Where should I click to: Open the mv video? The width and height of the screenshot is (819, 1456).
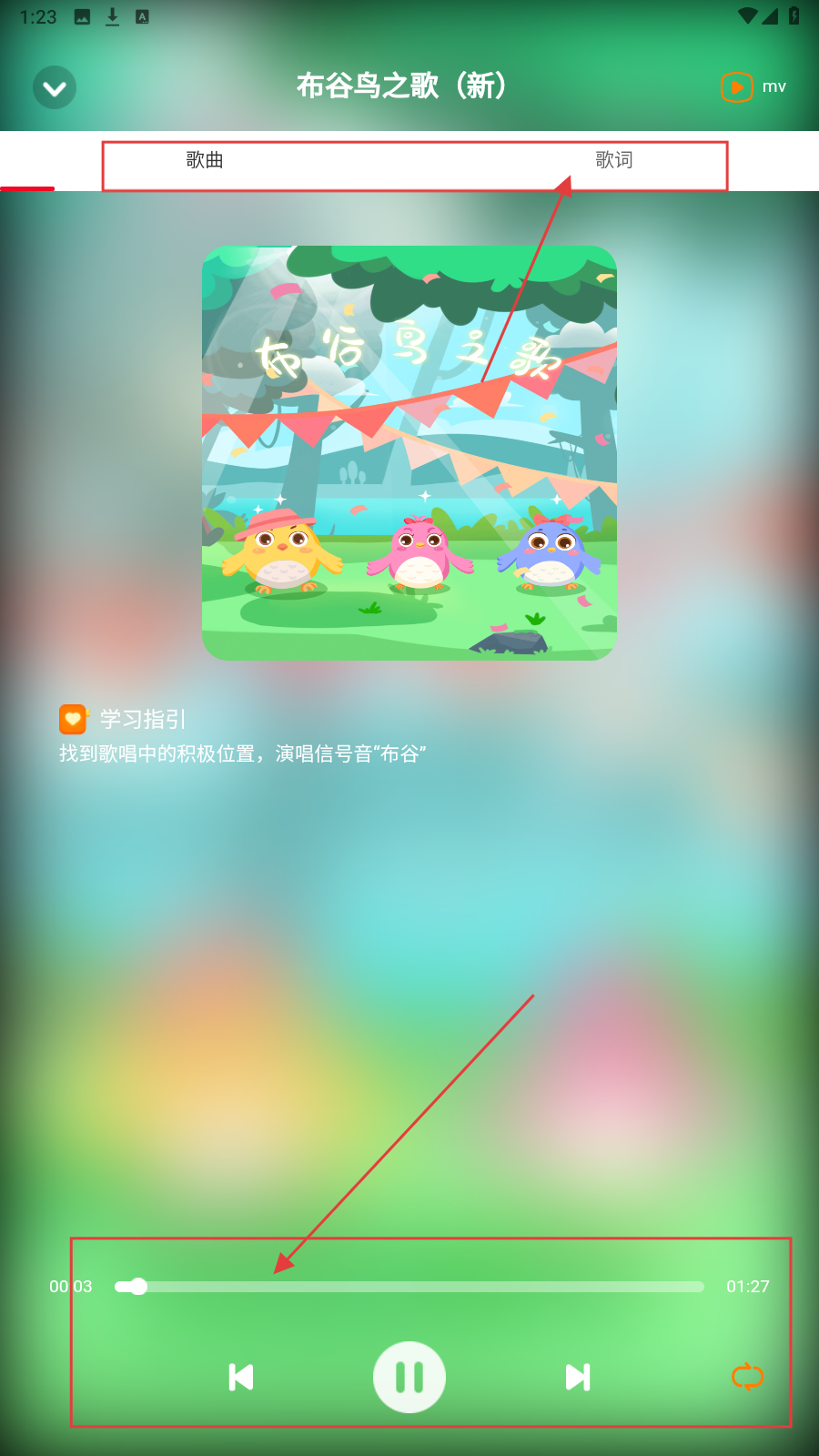tap(753, 87)
